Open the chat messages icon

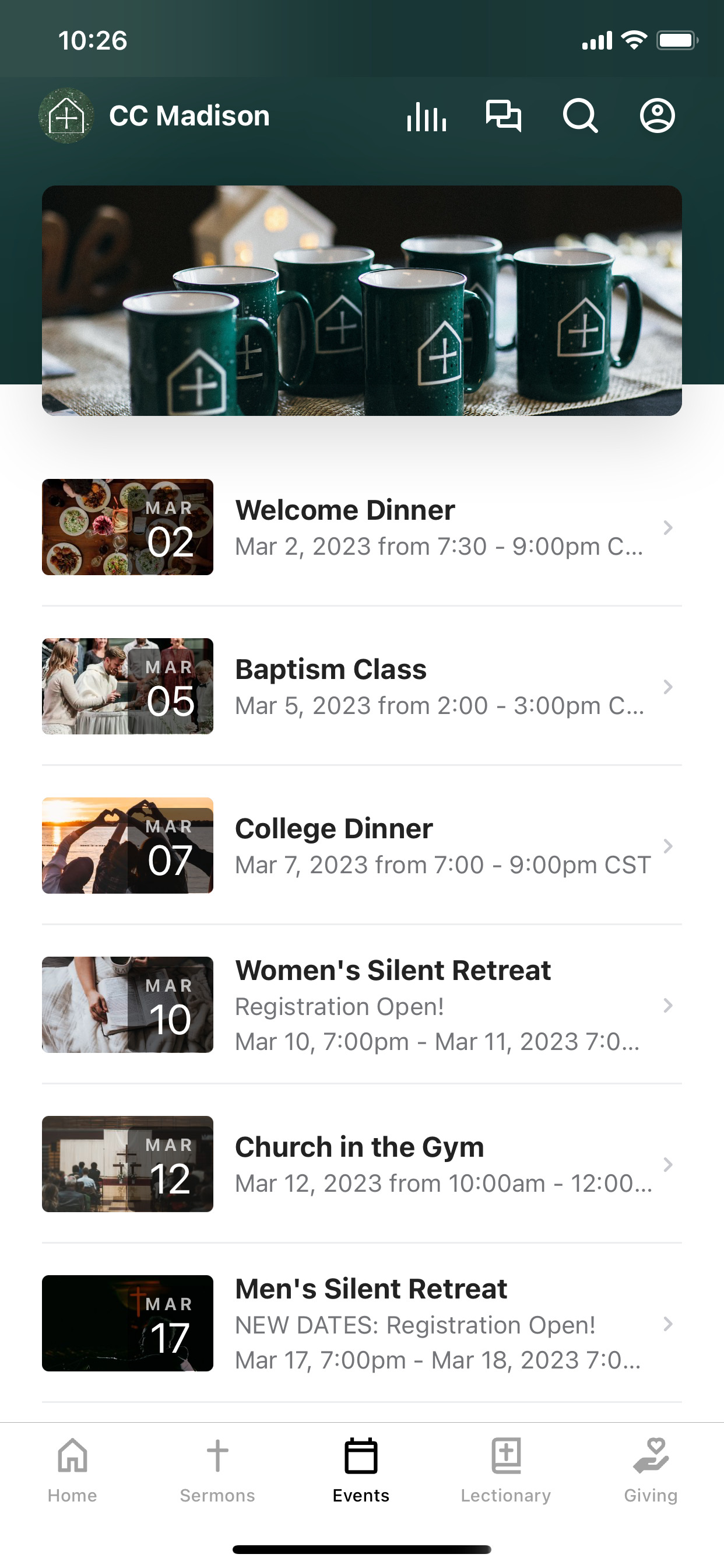point(503,116)
